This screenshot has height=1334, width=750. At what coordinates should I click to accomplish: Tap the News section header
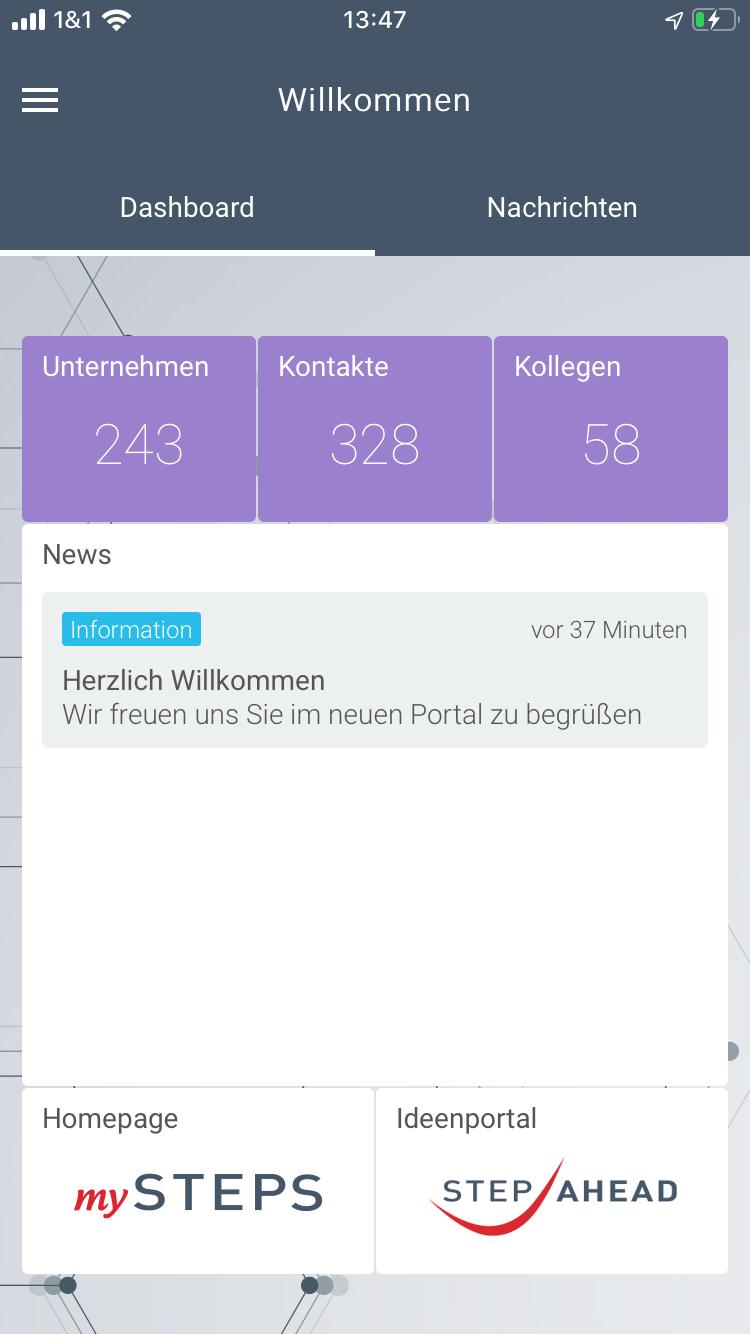(76, 554)
